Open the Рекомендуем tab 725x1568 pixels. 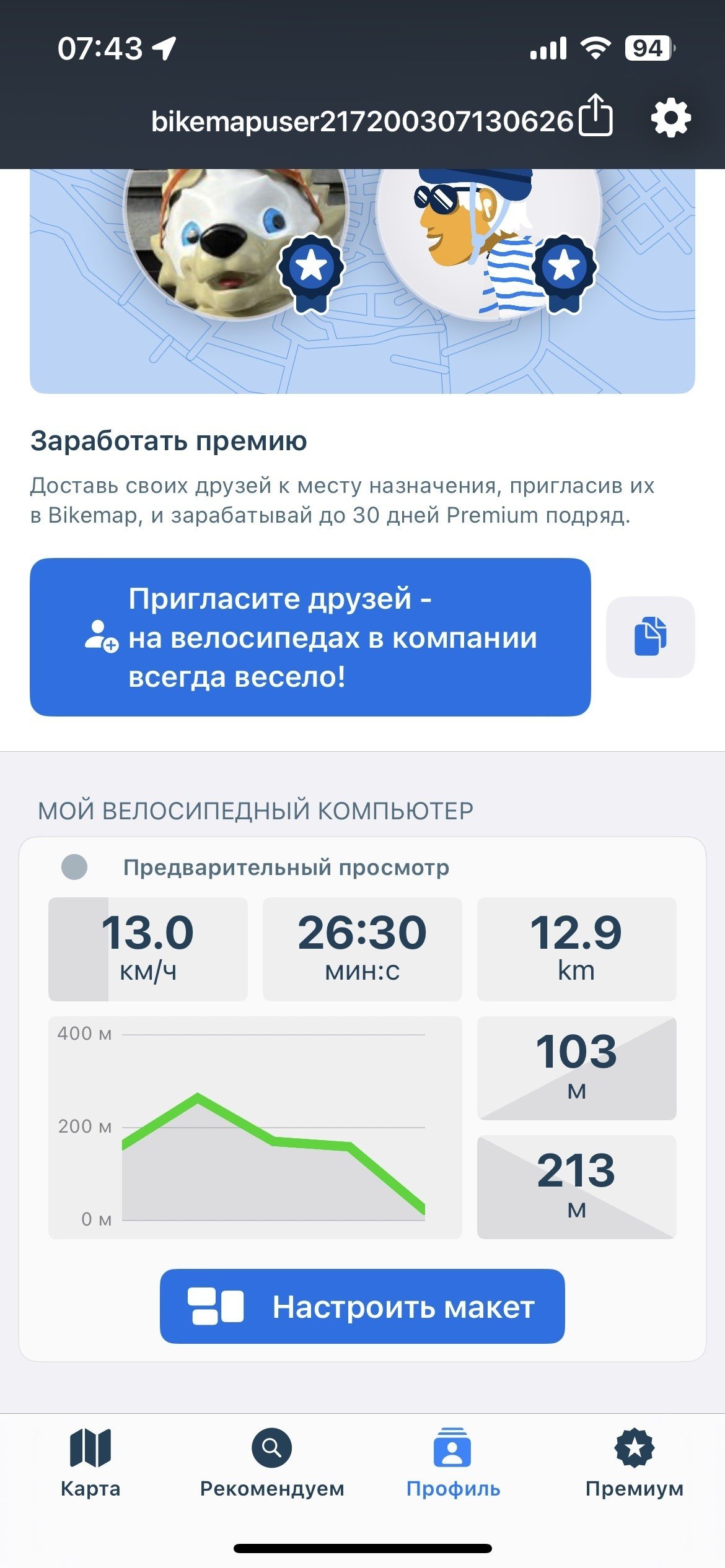[272, 1463]
